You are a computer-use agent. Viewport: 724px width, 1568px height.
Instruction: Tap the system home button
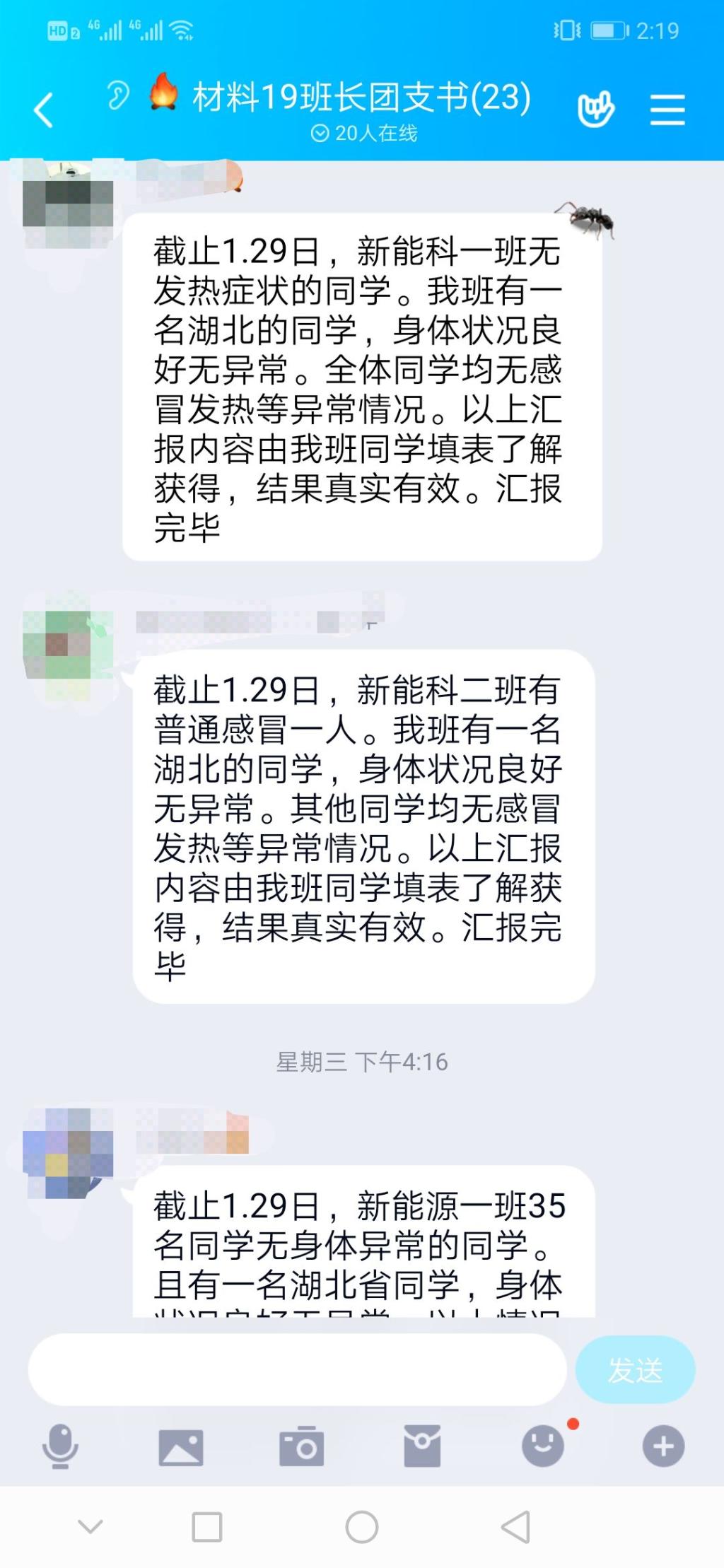click(x=362, y=1527)
